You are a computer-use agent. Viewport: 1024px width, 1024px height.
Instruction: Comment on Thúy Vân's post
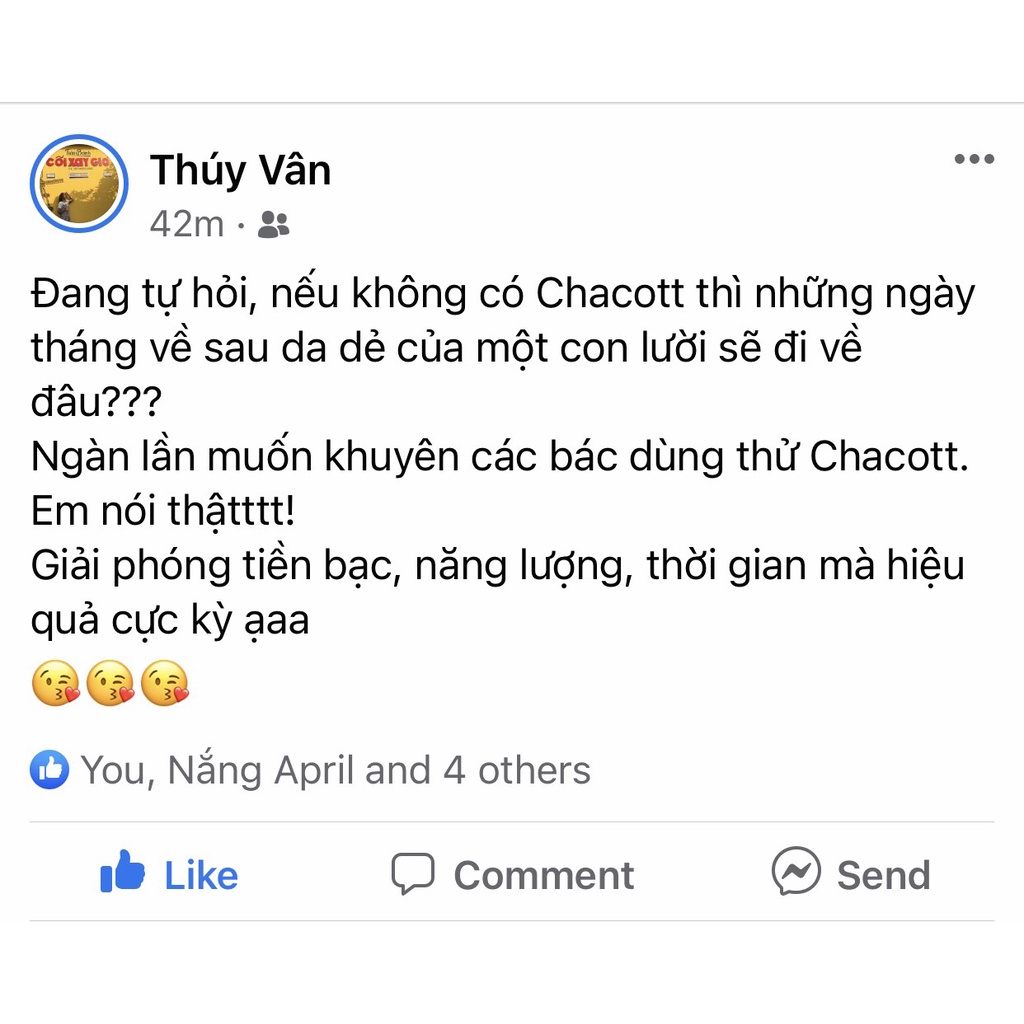pyautogui.click(x=512, y=875)
